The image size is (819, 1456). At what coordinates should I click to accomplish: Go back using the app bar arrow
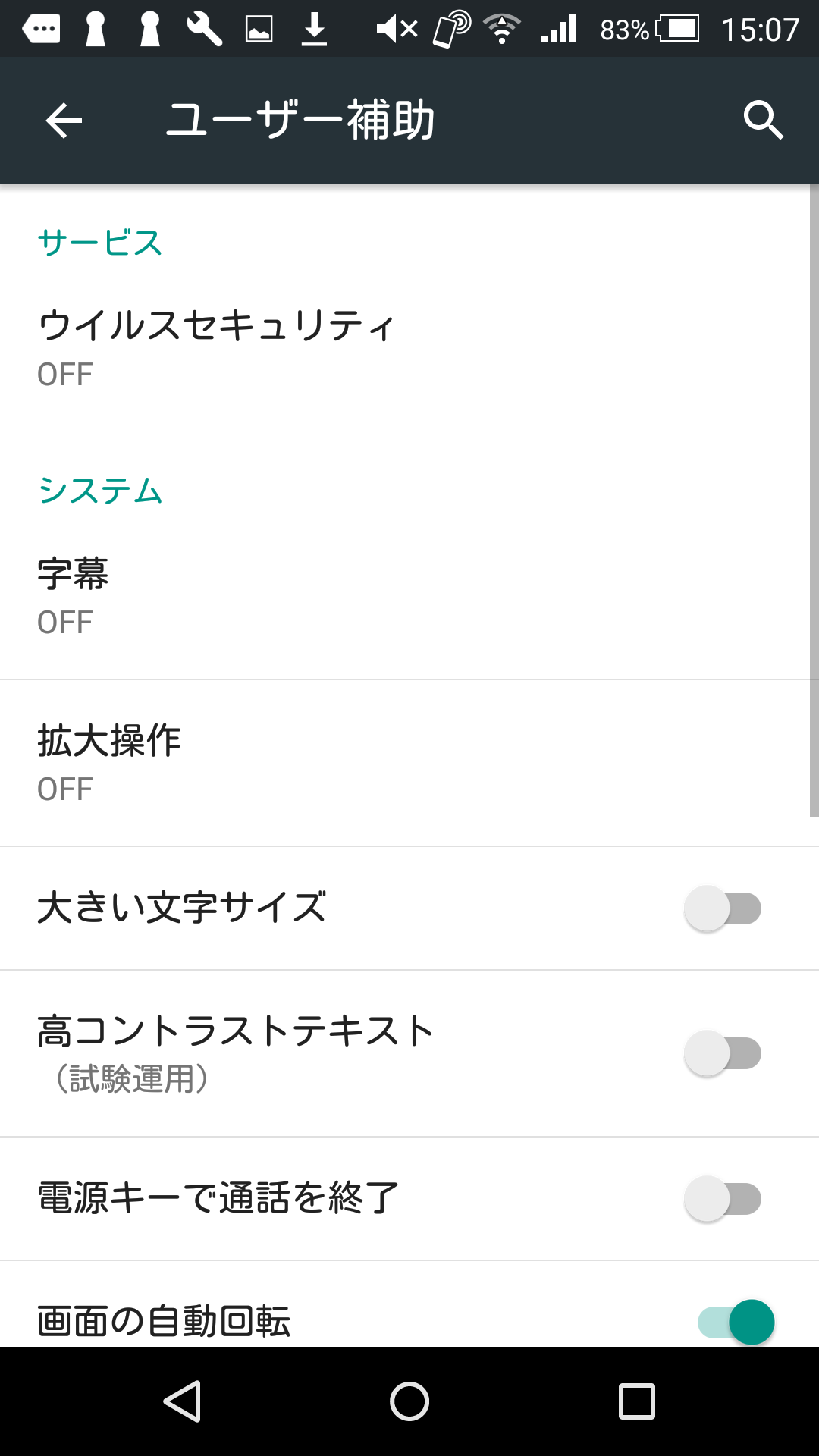[x=64, y=121]
